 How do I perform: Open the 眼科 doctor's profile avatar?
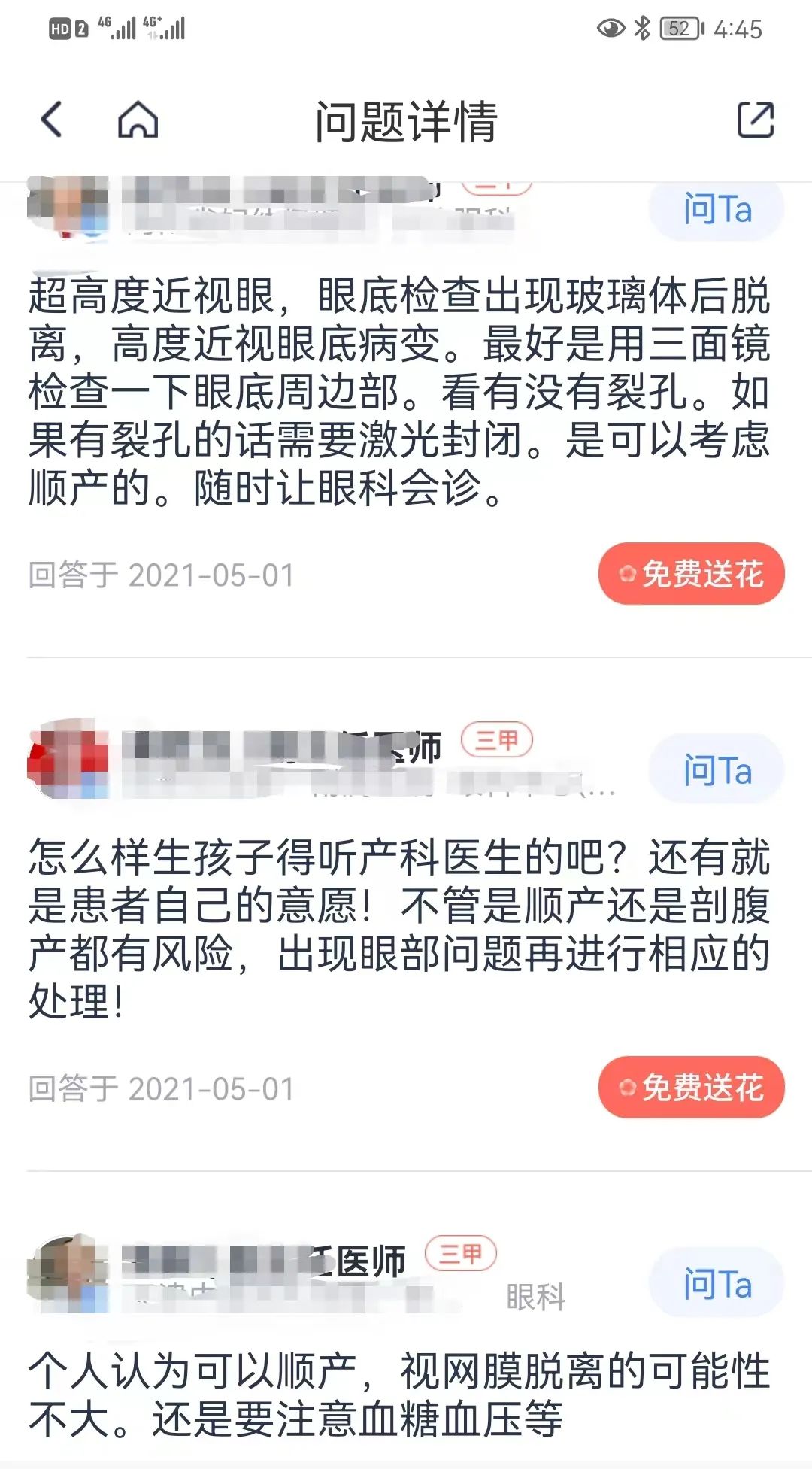(x=68, y=1273)
